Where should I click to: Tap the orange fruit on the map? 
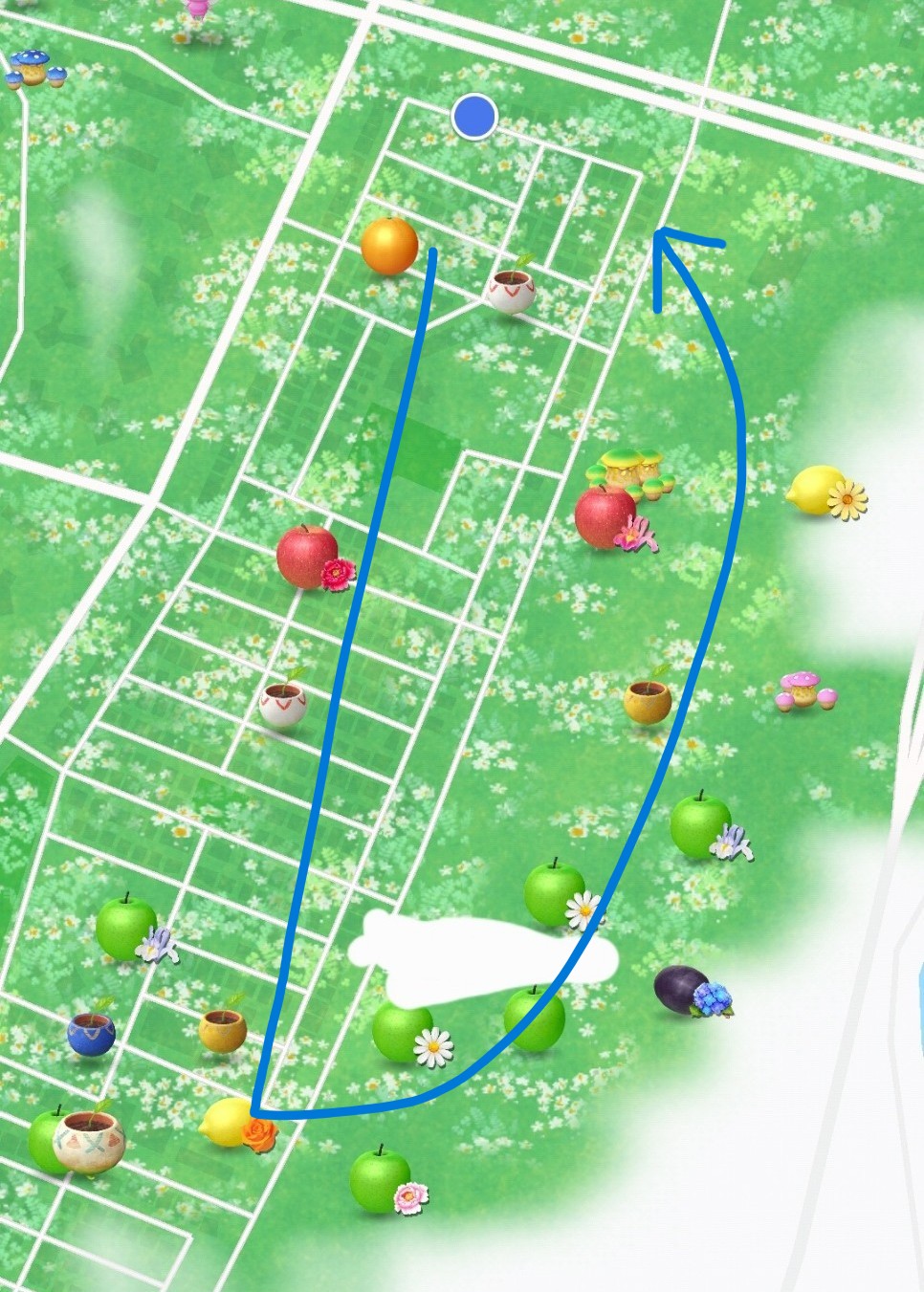pyautogui.click(x=389, y=246)
